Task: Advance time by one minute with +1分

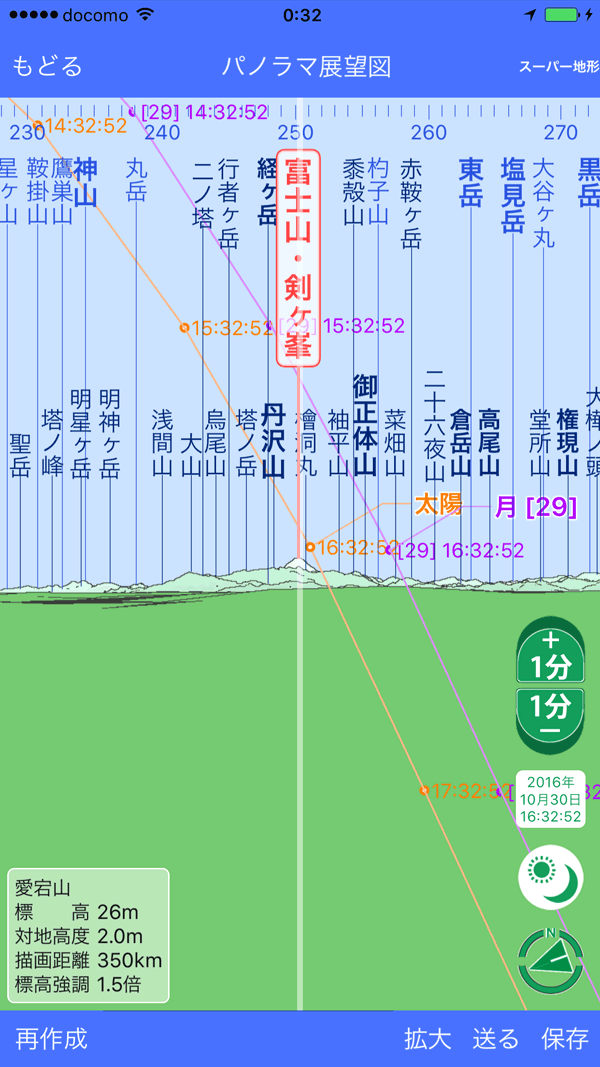Action: tap(550, 652)
